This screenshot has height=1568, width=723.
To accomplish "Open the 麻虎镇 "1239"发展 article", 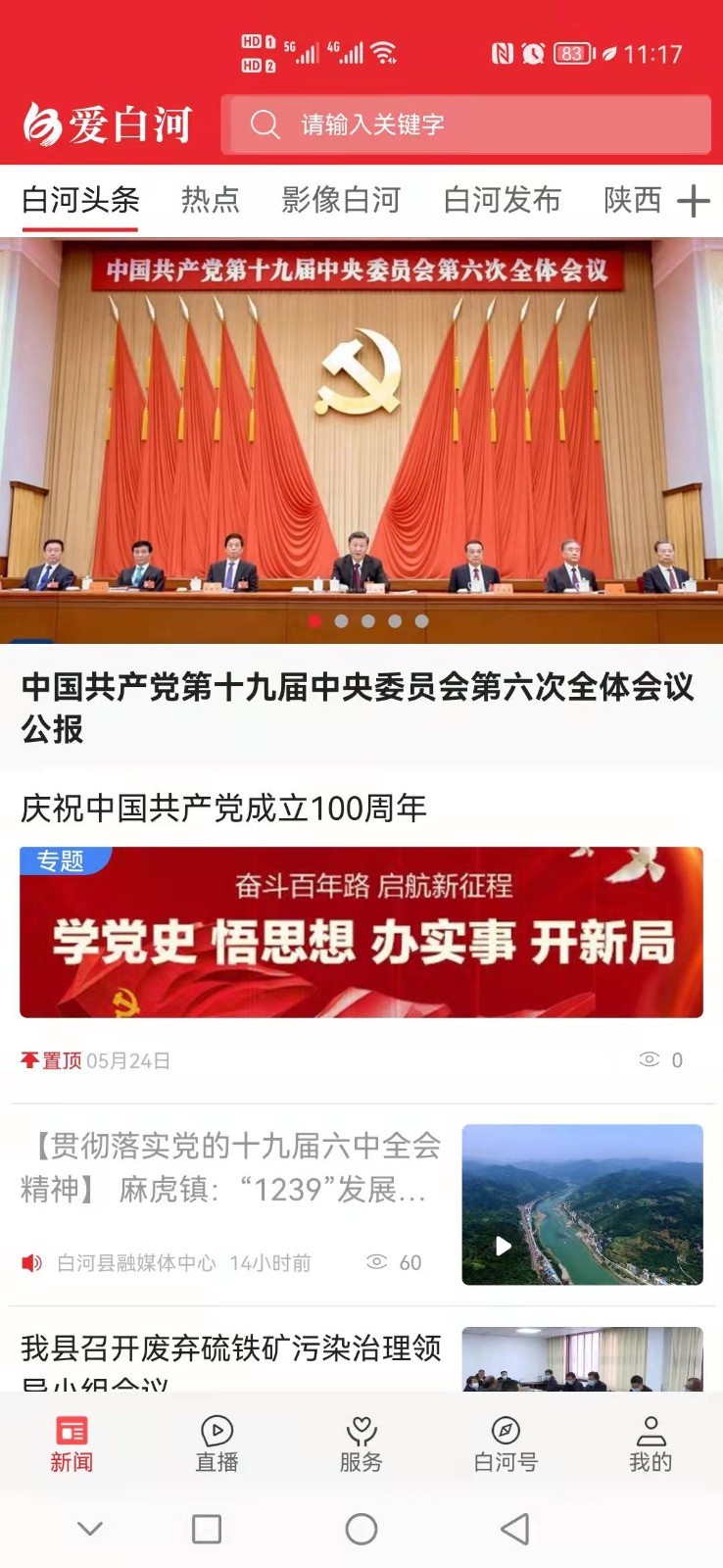I will click(x=231, y=1167).
